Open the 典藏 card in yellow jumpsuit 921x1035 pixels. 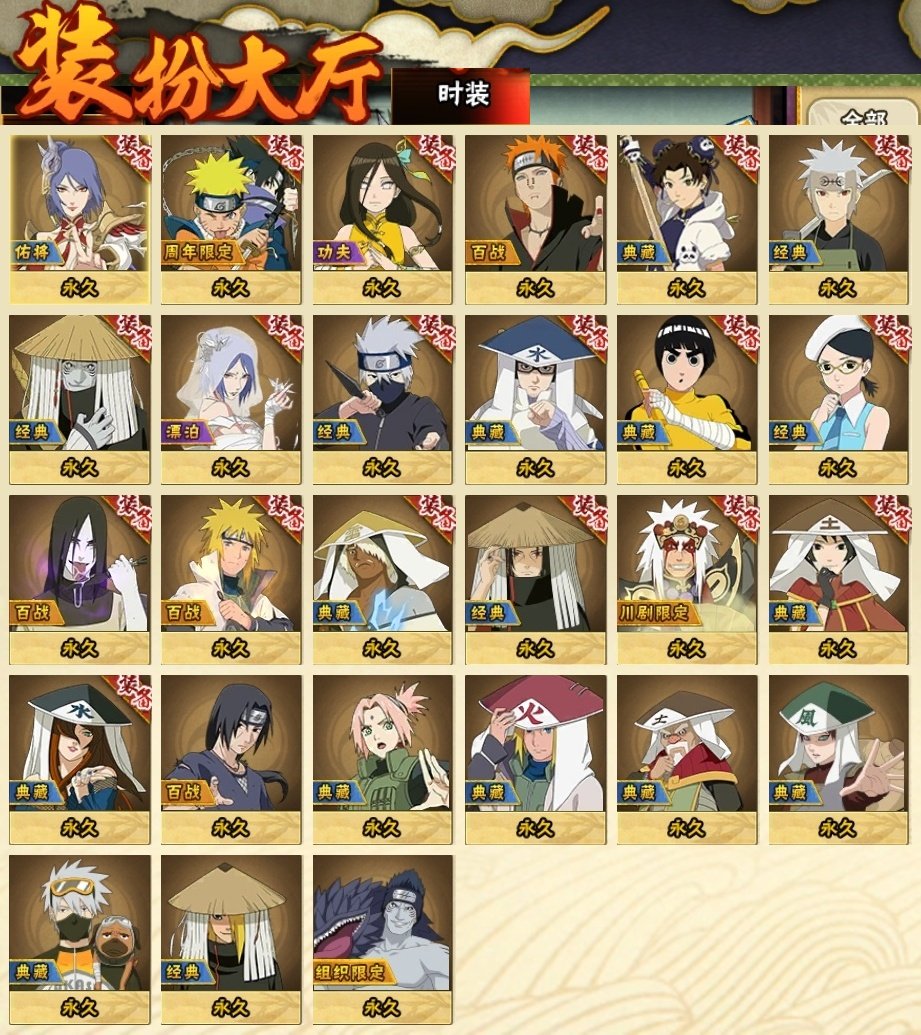pyautogui.click(x=687, y=399)
